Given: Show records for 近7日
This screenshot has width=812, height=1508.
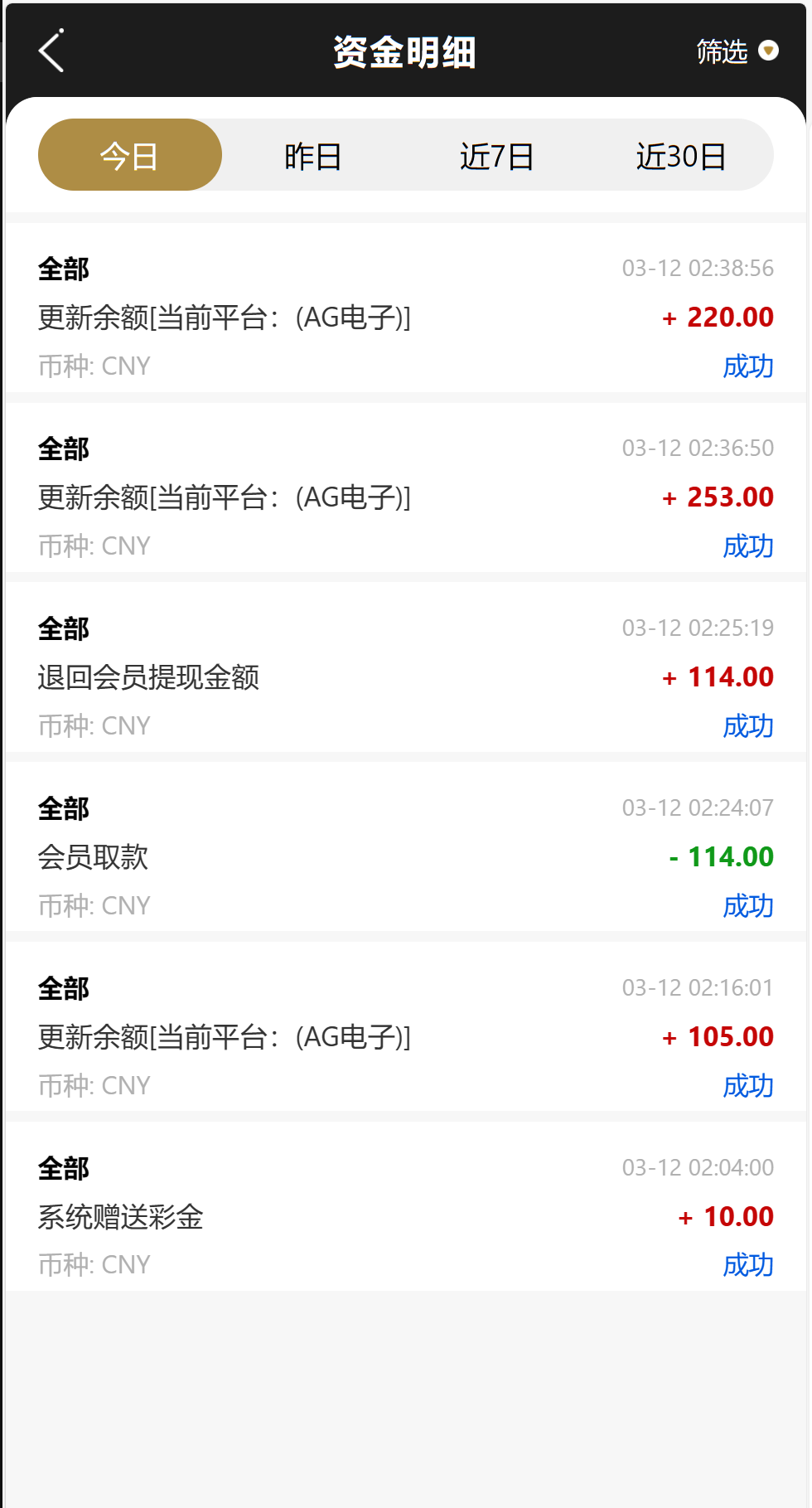Looking at the screenshot, I should click(x=497, y=156).
